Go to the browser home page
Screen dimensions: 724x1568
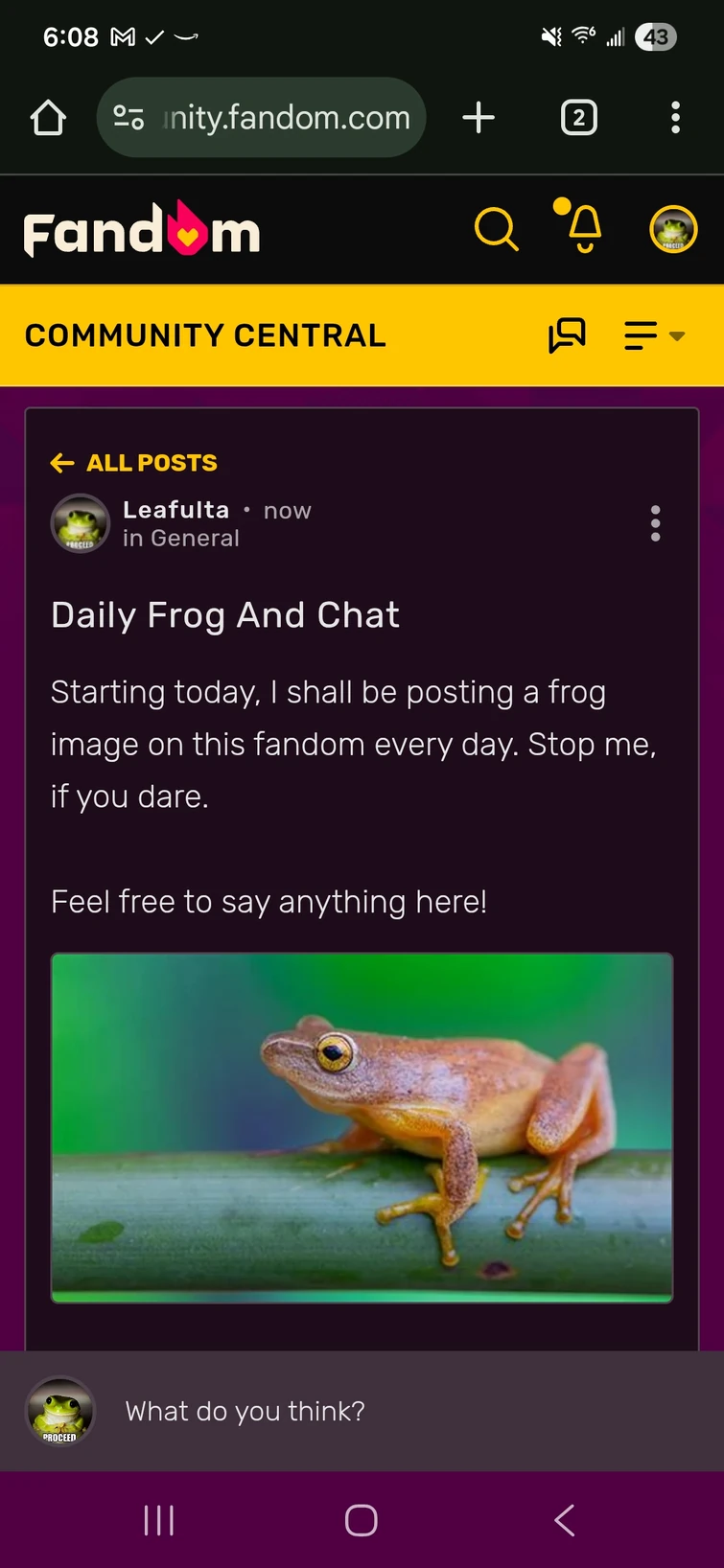click(x=48, y=118)
